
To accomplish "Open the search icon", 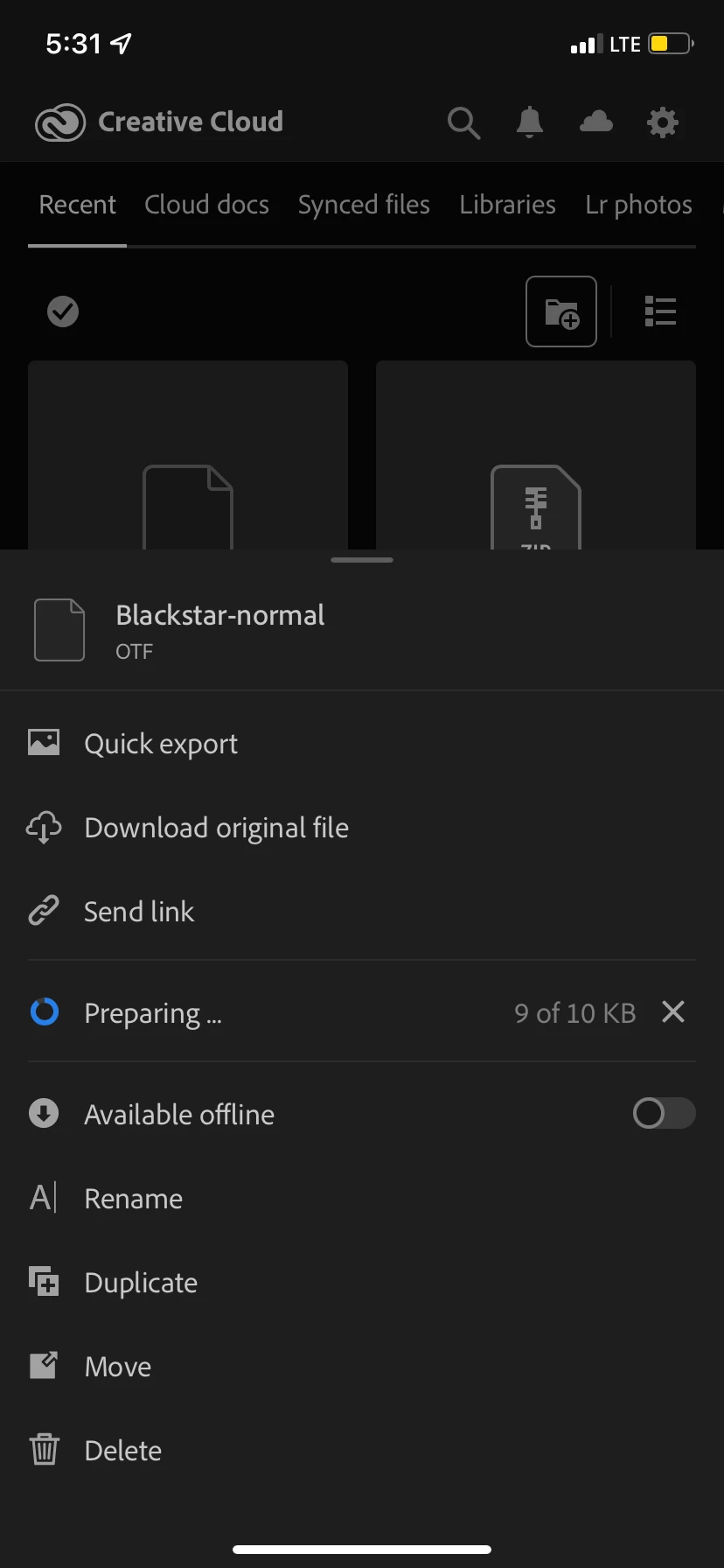I will 463,122.
